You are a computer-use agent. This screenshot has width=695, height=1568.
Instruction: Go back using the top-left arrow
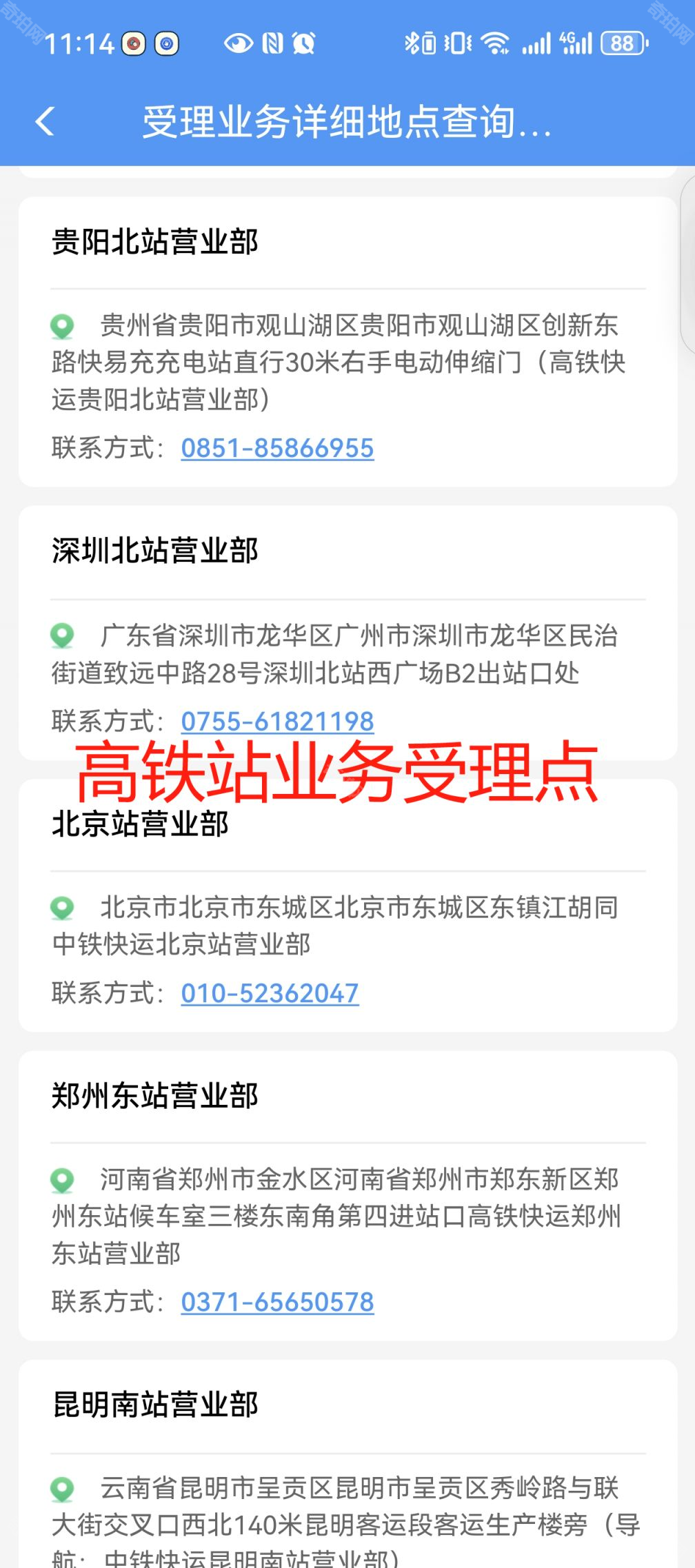46,122
